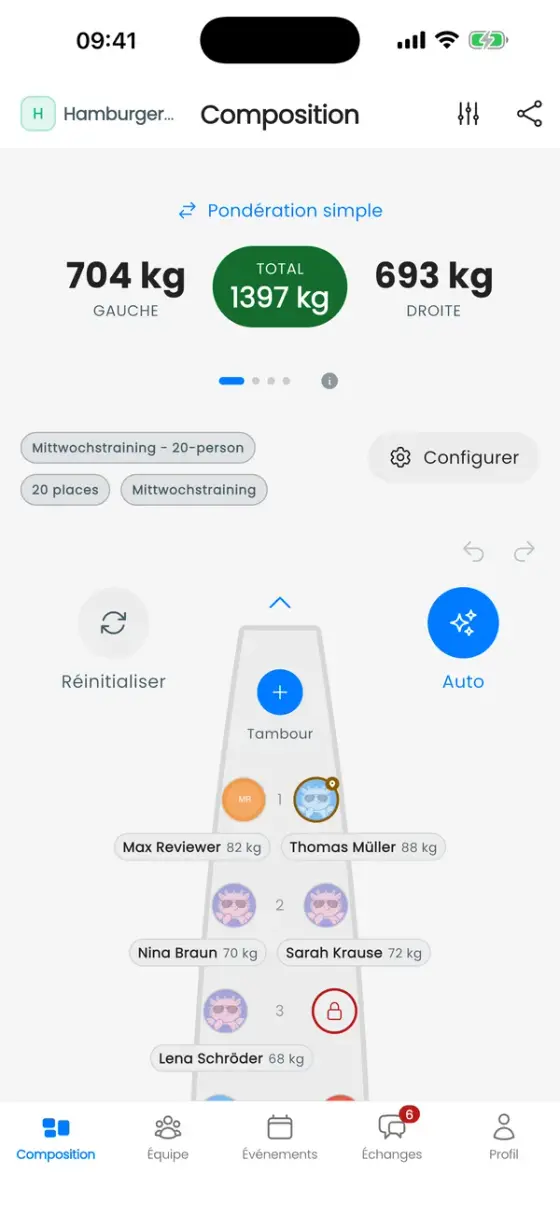560x1216 pixels.
Task: Switch the Pondération simple mode
Action: [280, 211]
